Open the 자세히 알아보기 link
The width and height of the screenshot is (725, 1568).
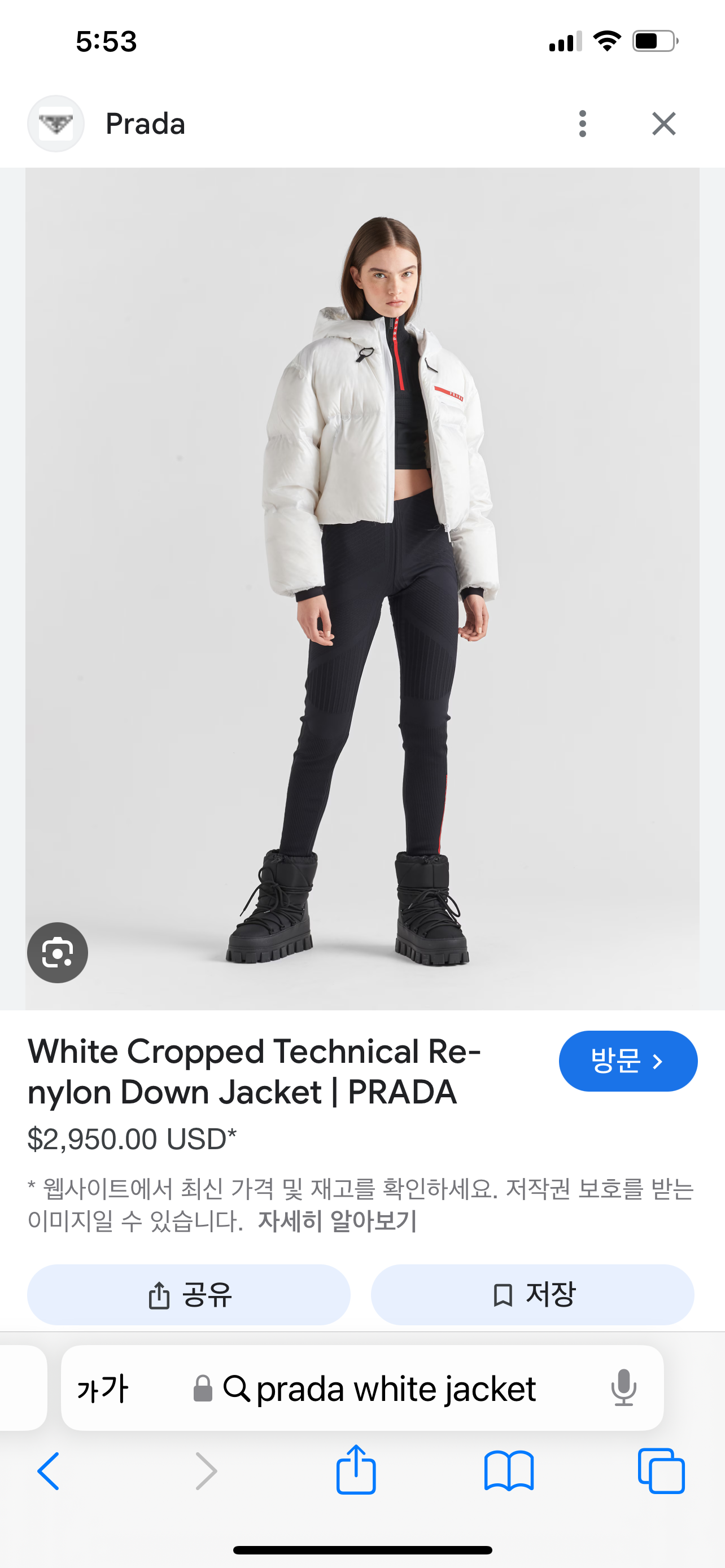[x=337, y=1221]
